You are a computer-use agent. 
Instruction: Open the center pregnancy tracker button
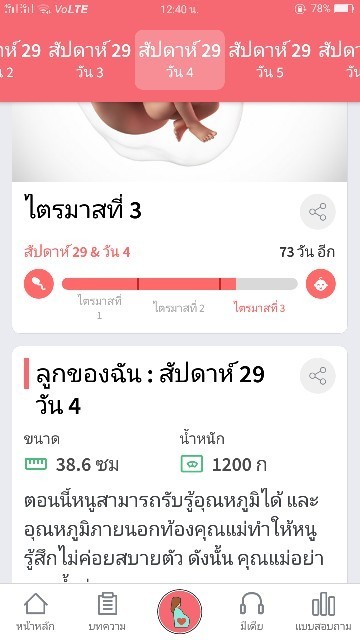180,611
